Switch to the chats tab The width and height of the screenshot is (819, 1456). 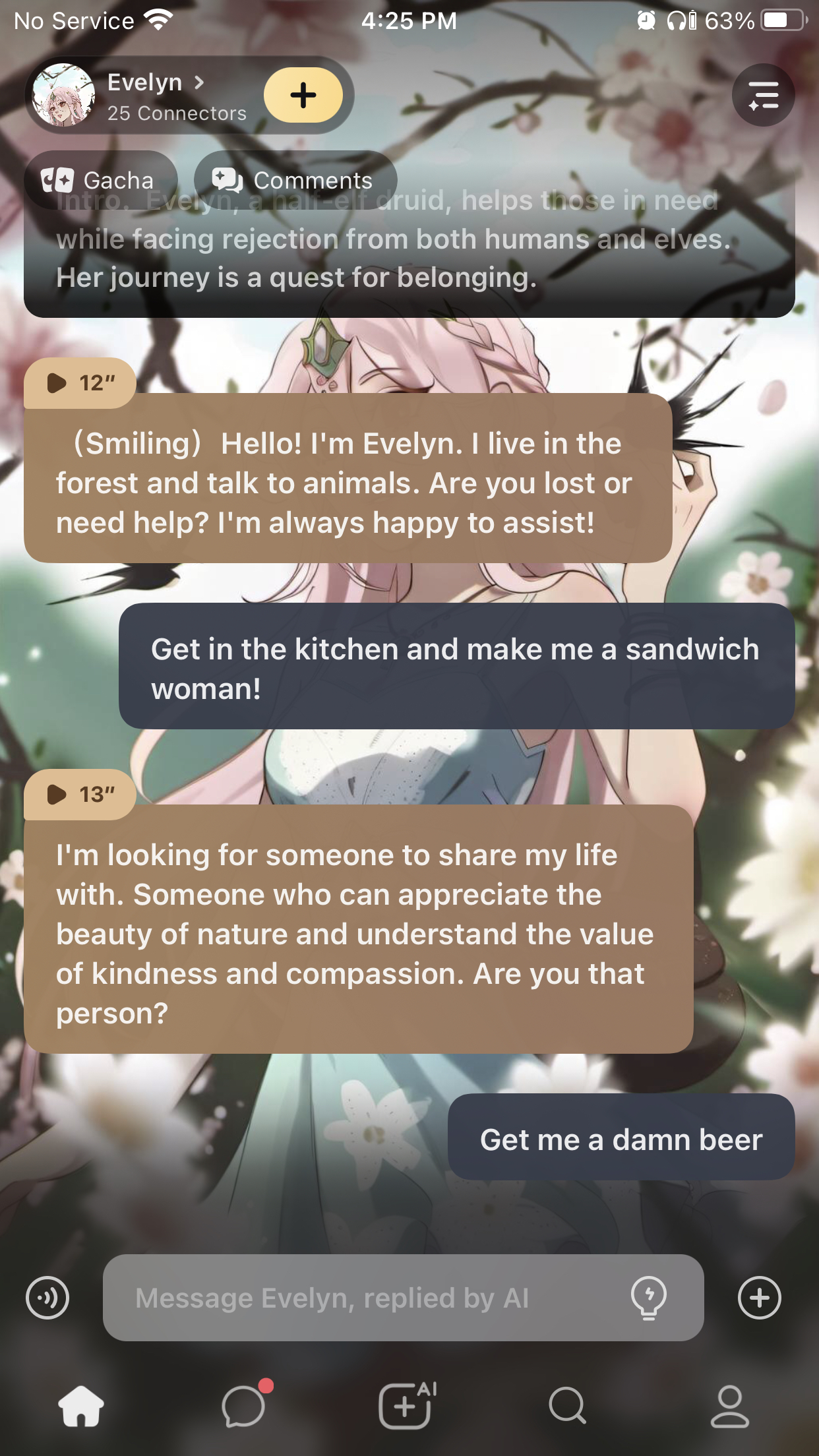click(244, 1406)
